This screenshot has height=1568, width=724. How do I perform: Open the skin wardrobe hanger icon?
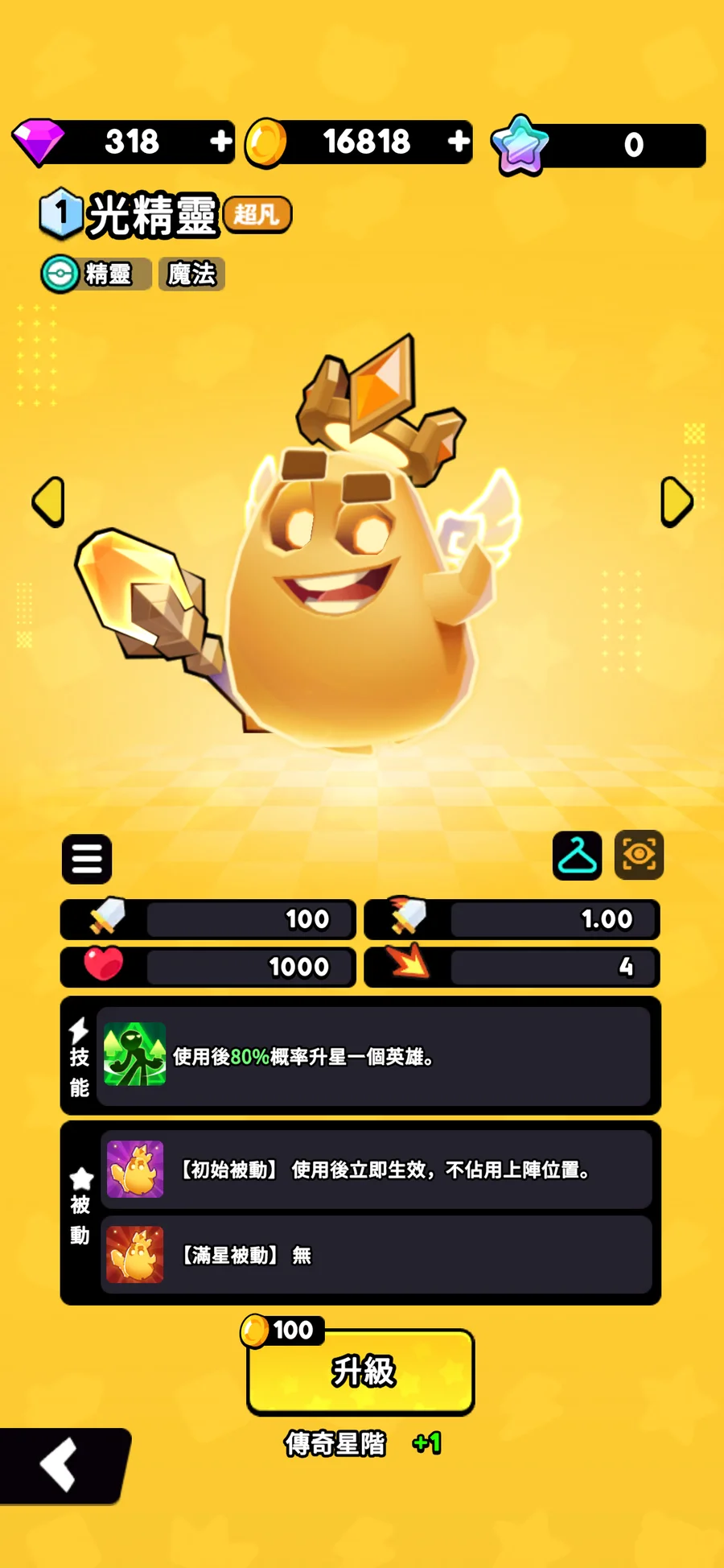[577, 855]
